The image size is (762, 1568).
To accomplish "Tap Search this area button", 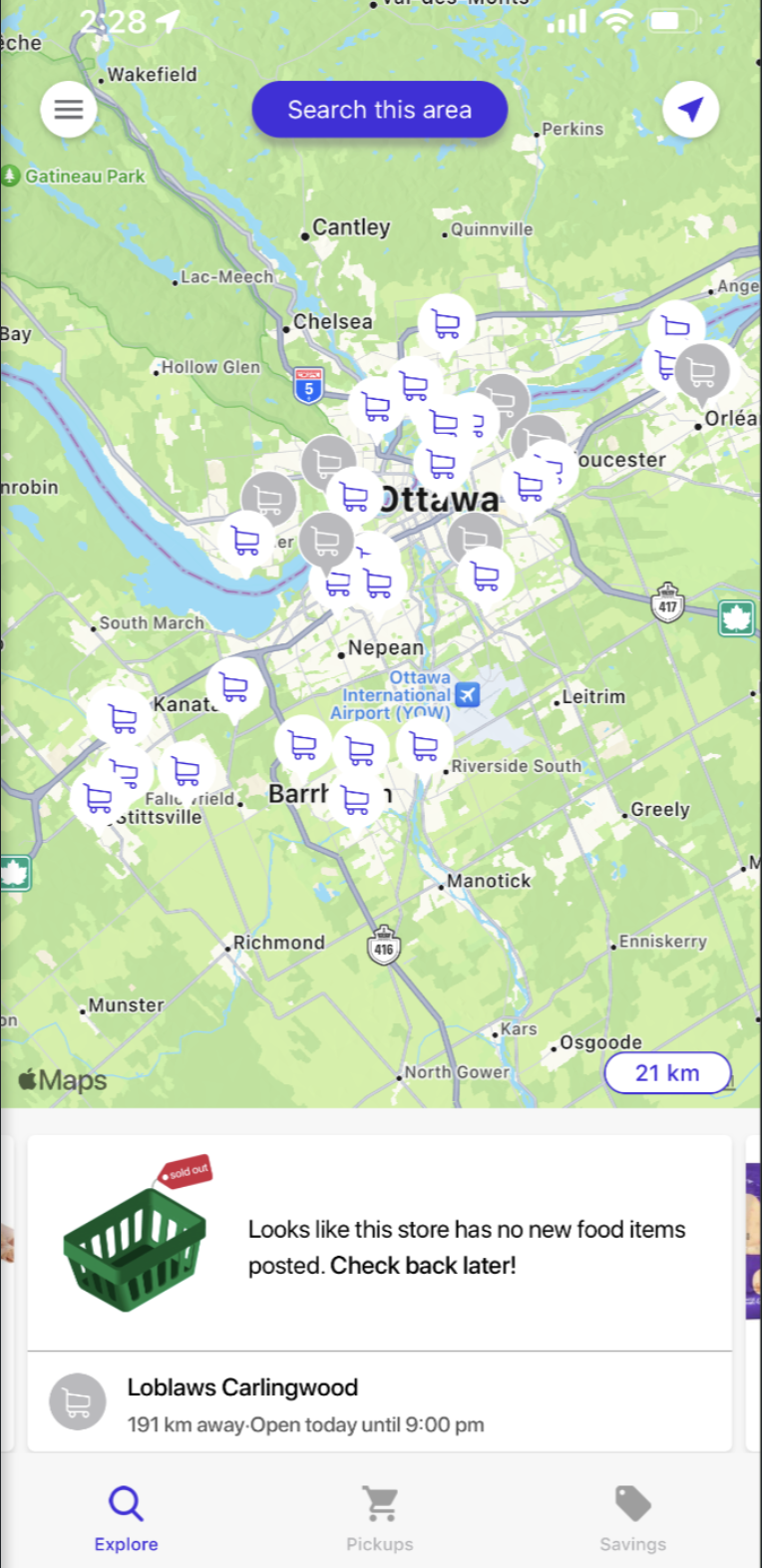I will point(379,110).
